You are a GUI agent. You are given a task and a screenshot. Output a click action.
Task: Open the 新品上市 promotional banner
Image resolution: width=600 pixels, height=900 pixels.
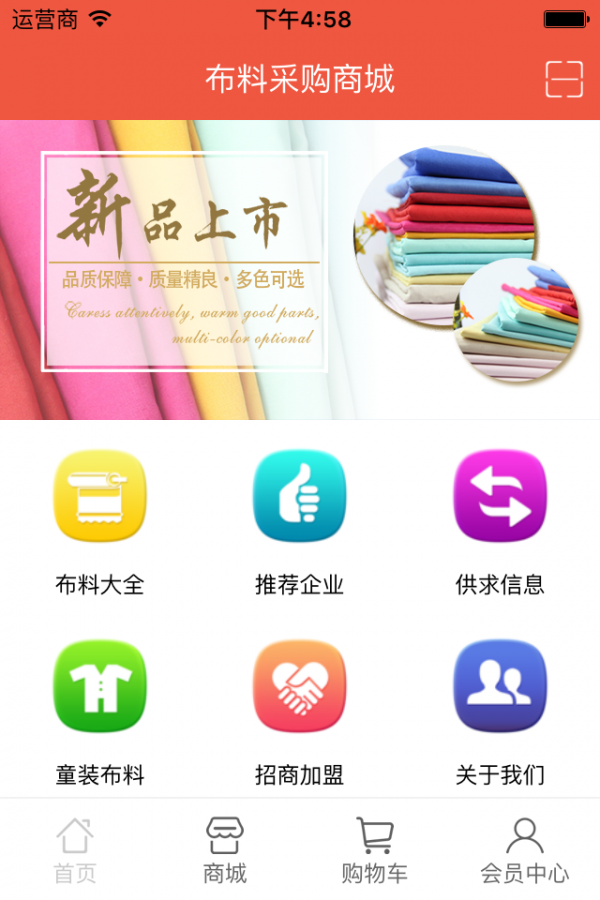tap(300, 270)
